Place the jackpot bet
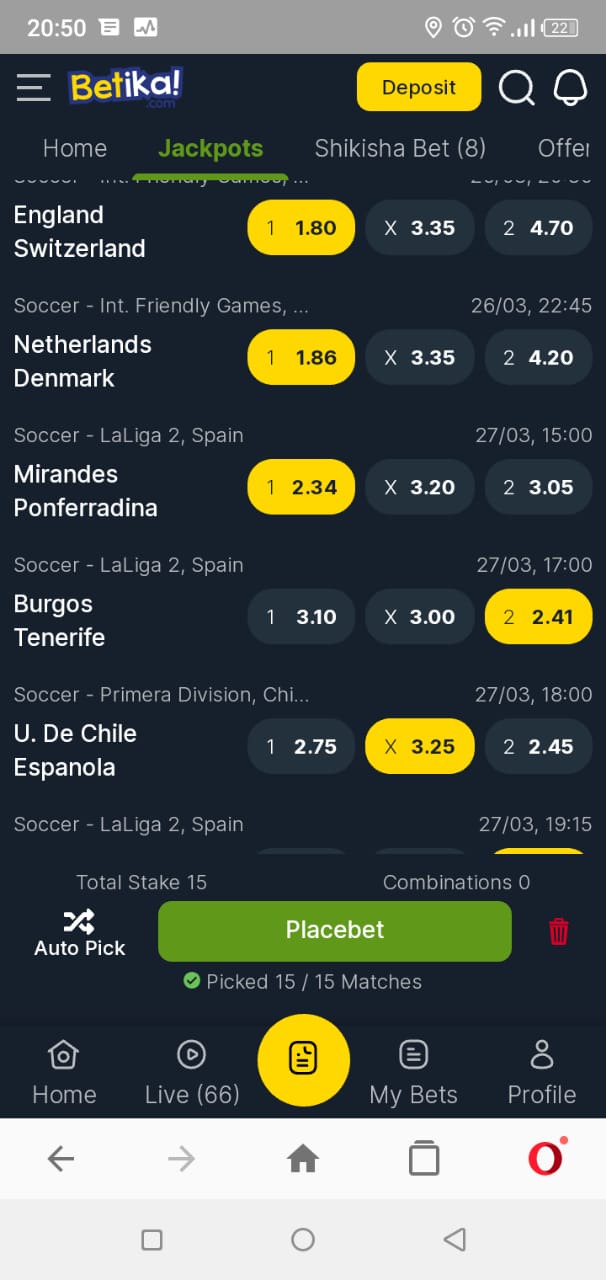This screenshot has width=606, height=1280. 335,930
